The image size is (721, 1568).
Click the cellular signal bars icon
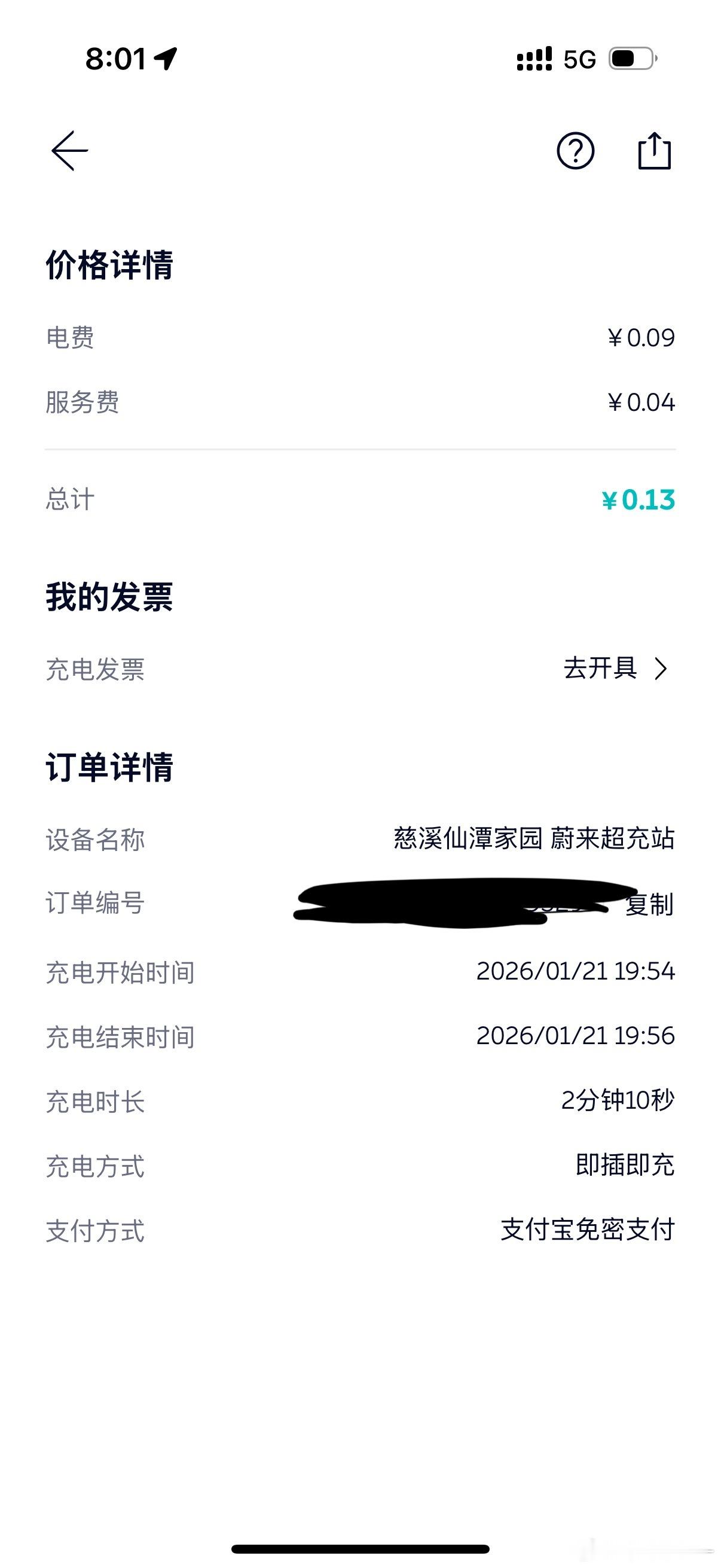coord(533,59)
